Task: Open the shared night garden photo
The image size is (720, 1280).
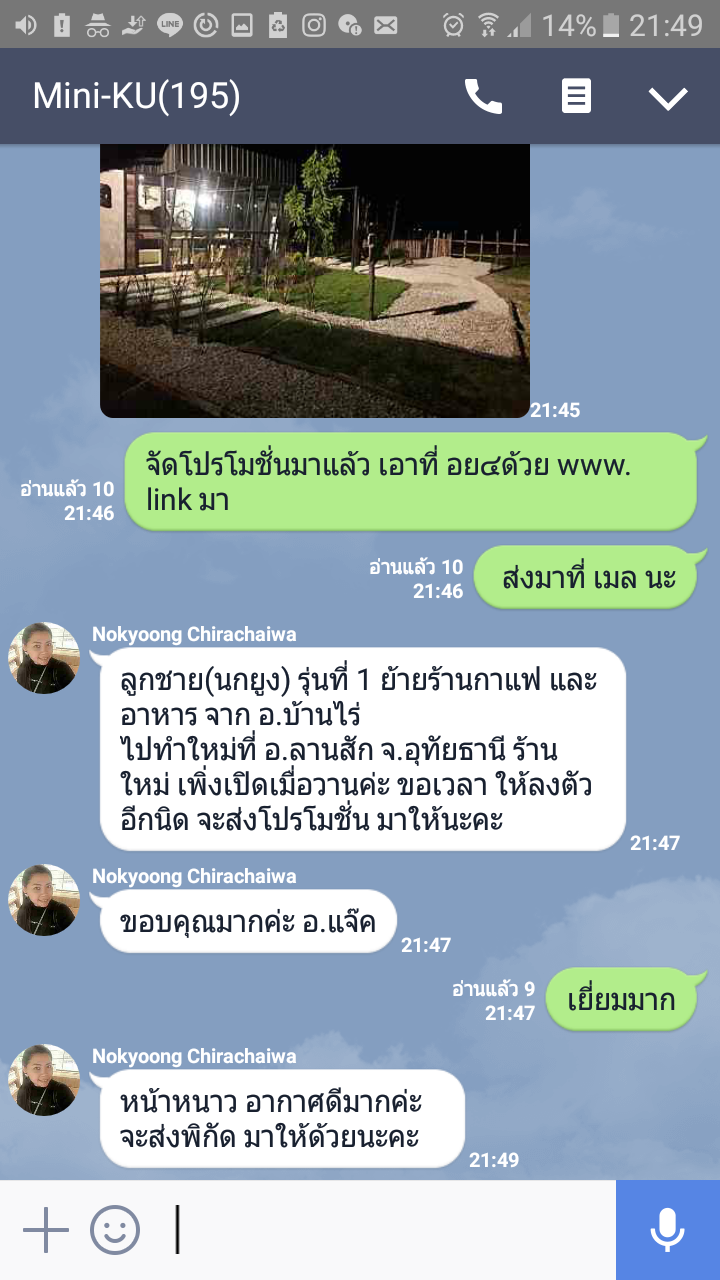Action: tap(314, 280)
